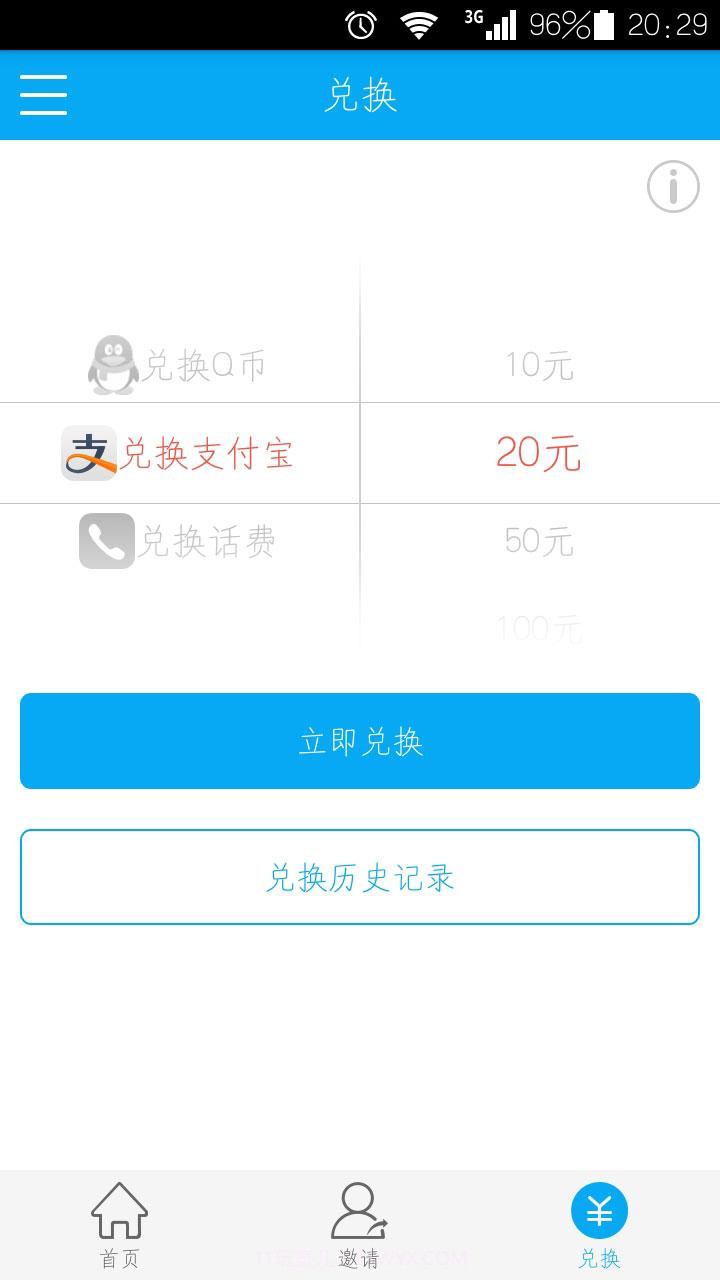The width and height of the screenshot is (720, 1280).
Task: Tap the invite person icon above 邀请
Action: 359,1210
